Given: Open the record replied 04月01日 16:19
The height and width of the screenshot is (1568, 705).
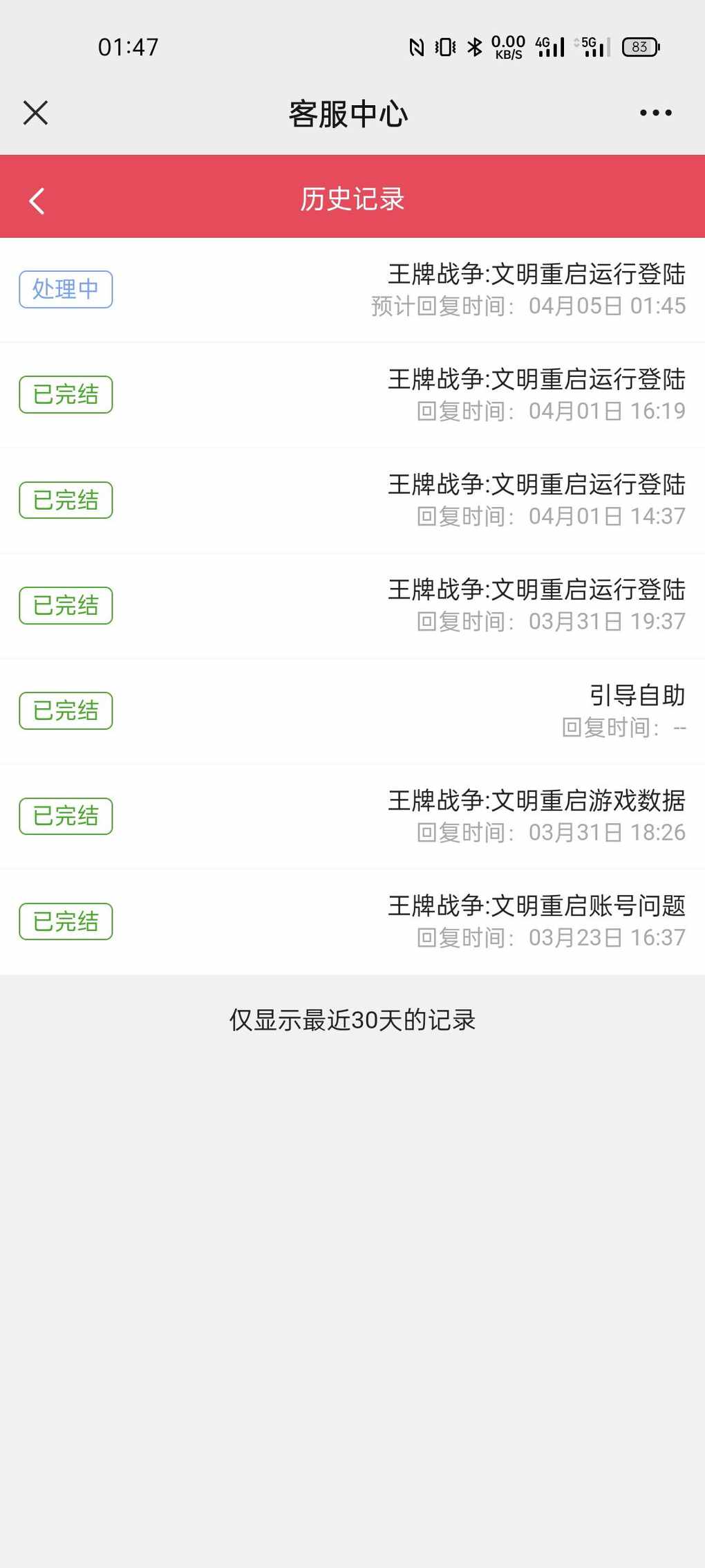Looking at the screenshot, I should [x=352, y=395].
